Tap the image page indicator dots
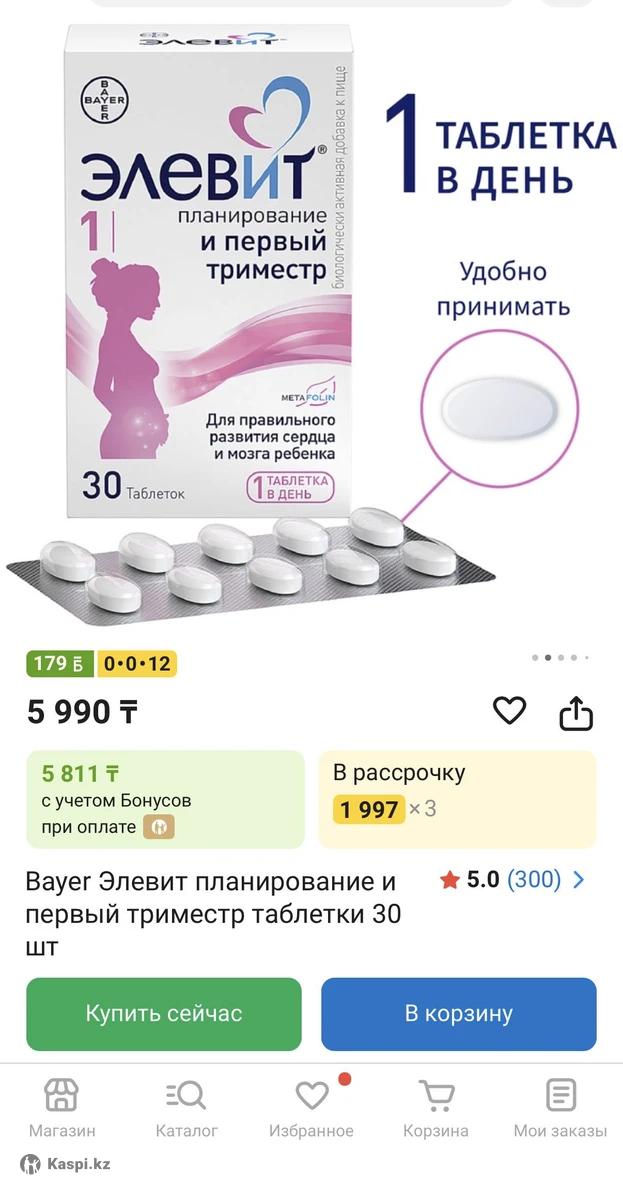 point(560,658)
